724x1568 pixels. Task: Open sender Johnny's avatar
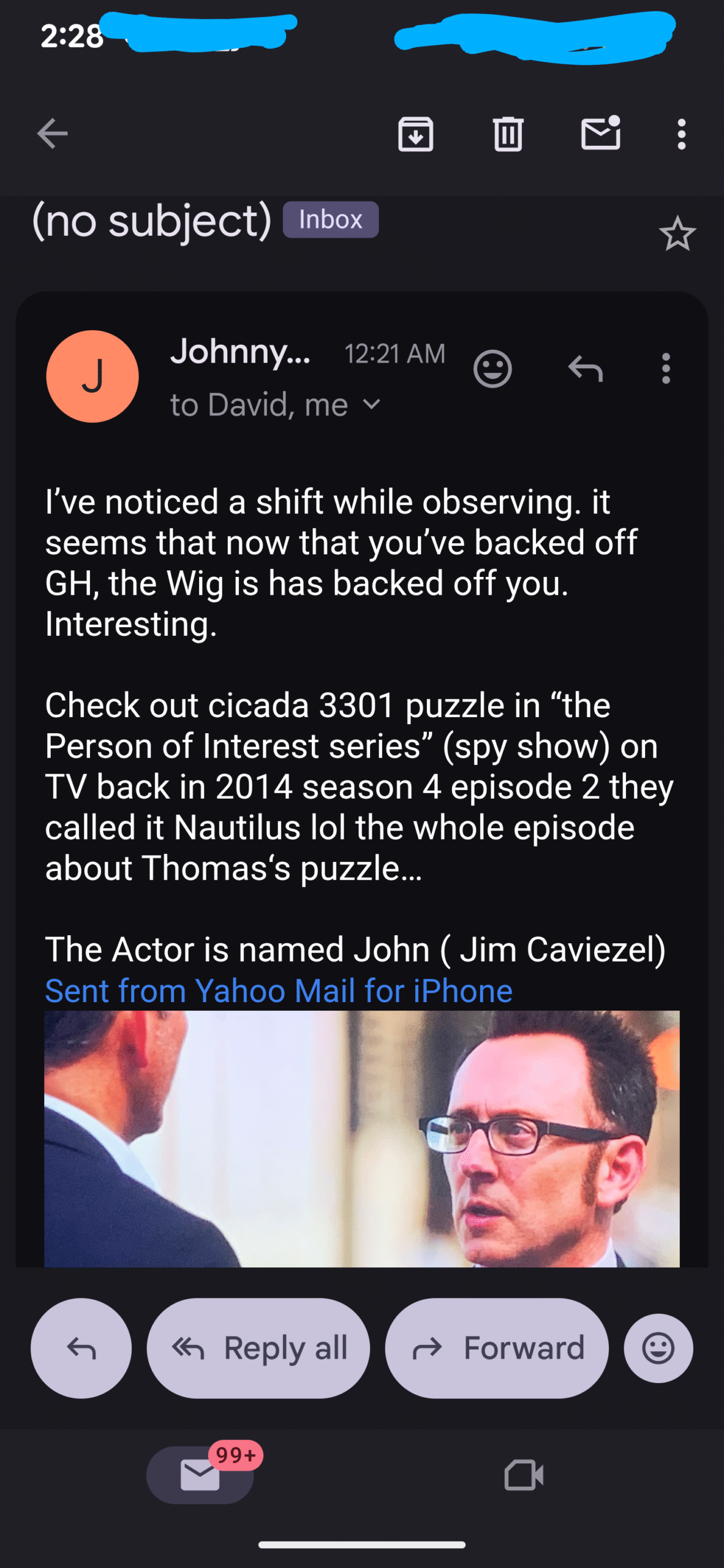[92, 376]
